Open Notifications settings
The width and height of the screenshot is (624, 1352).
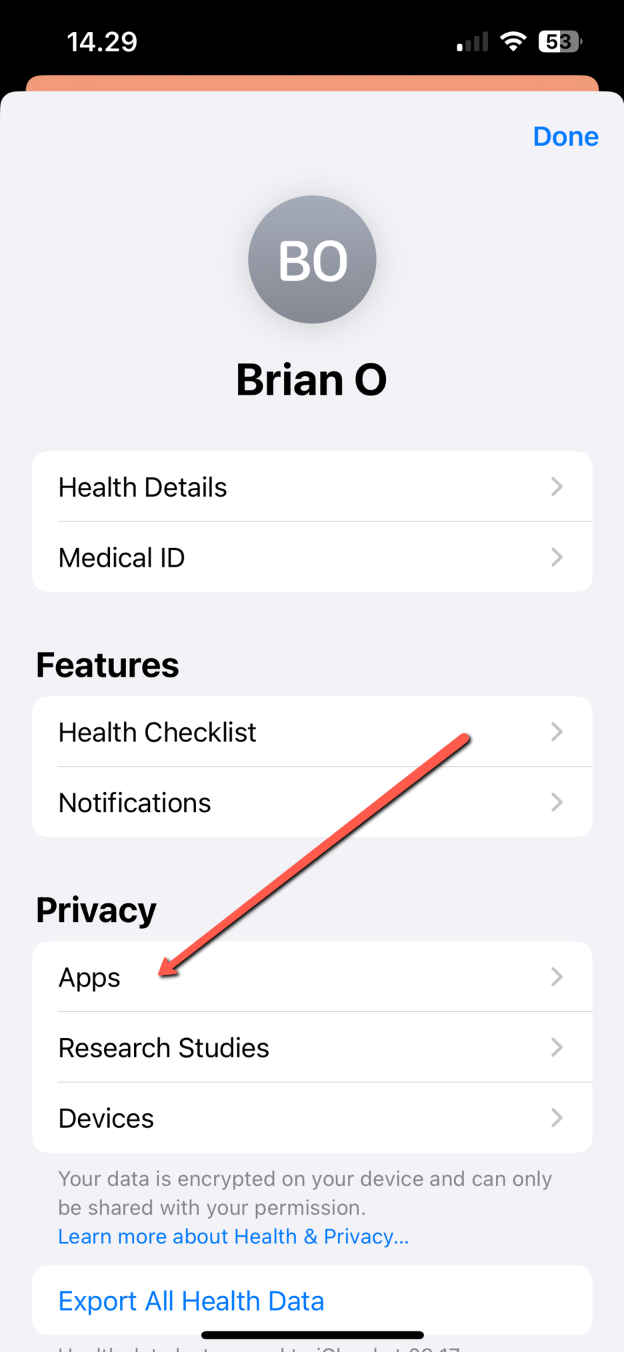312,802
